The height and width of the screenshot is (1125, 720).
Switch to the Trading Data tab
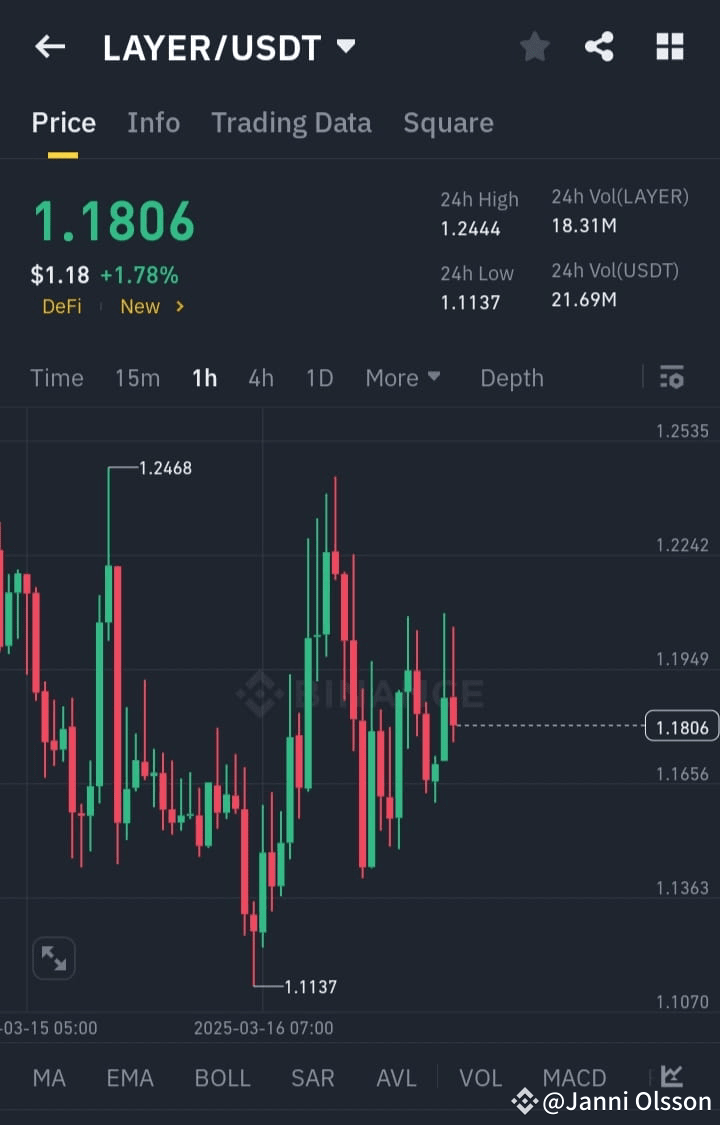[291, 122]
